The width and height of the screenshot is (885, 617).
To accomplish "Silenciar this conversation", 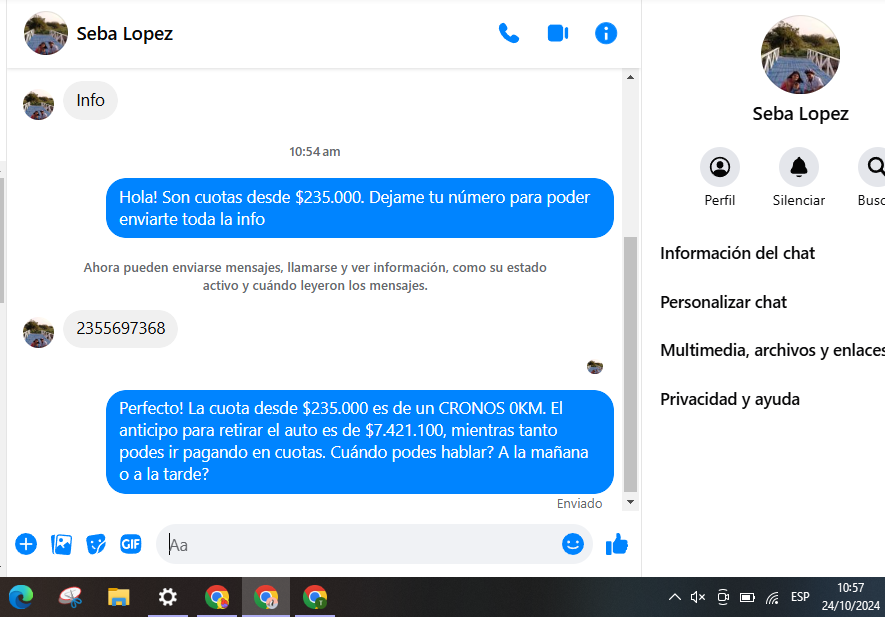I will (x=798, y=167).
